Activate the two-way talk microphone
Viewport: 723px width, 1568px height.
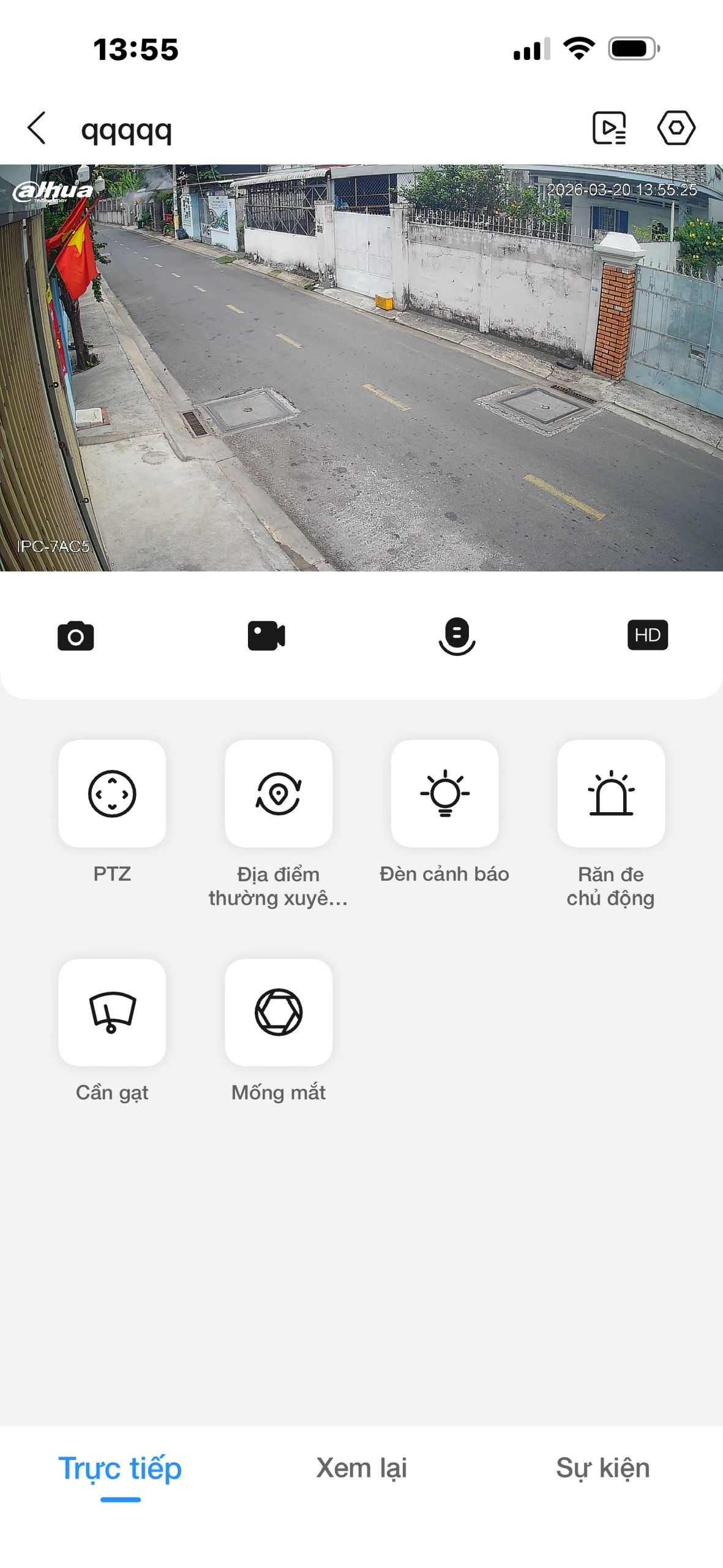[x=457, y=635]
